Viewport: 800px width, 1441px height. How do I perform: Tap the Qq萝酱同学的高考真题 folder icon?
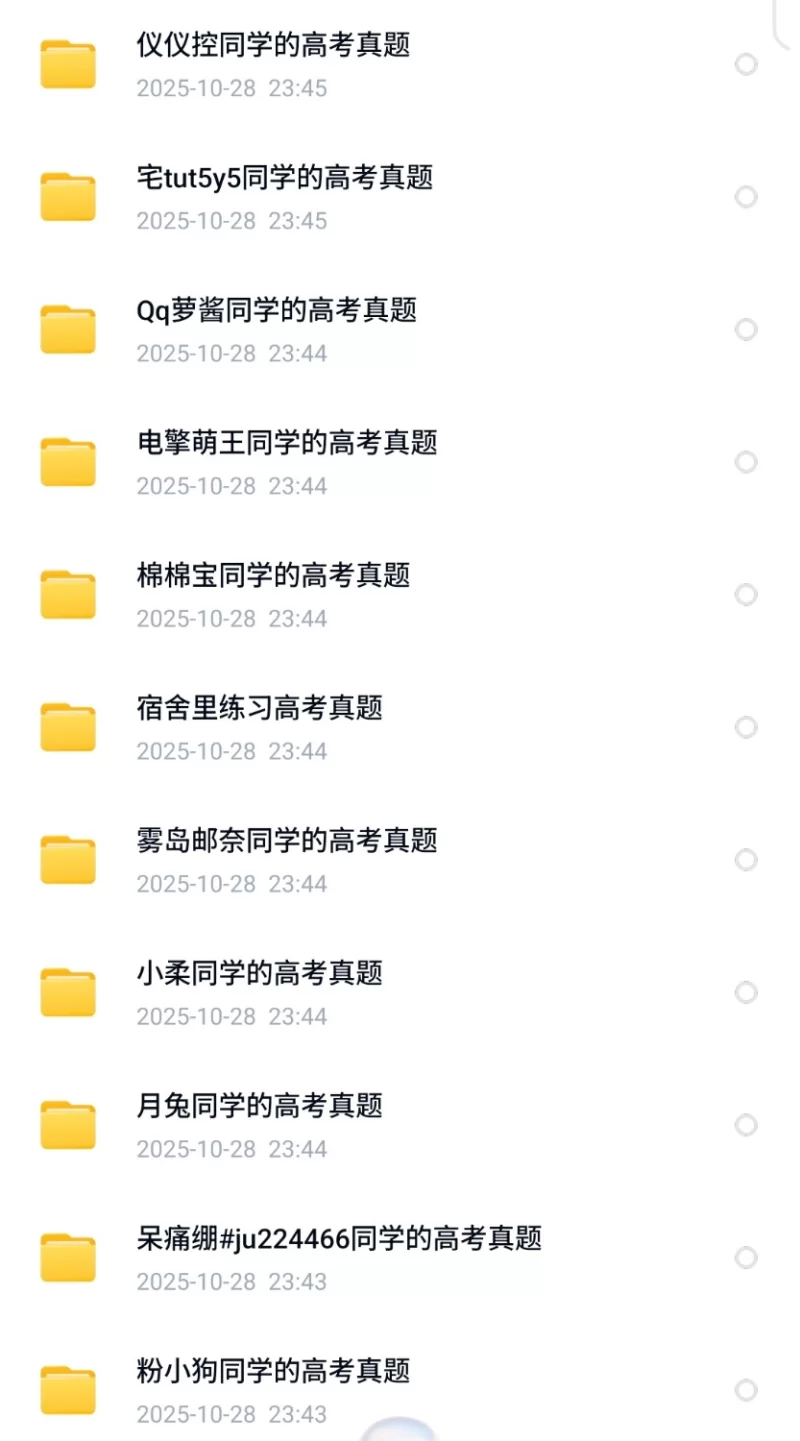click(x=68, y=329)
